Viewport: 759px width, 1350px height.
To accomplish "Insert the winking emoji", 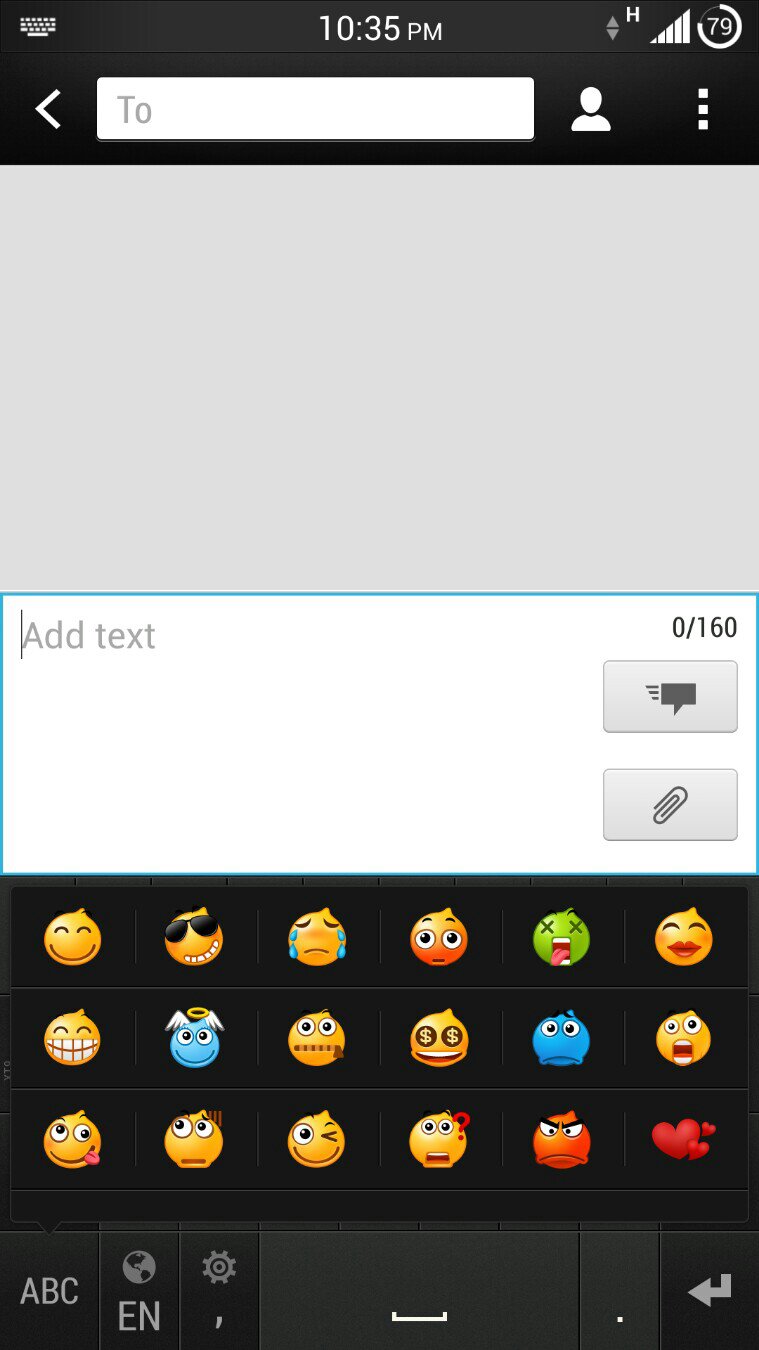I will click(x=317, y=1140).
